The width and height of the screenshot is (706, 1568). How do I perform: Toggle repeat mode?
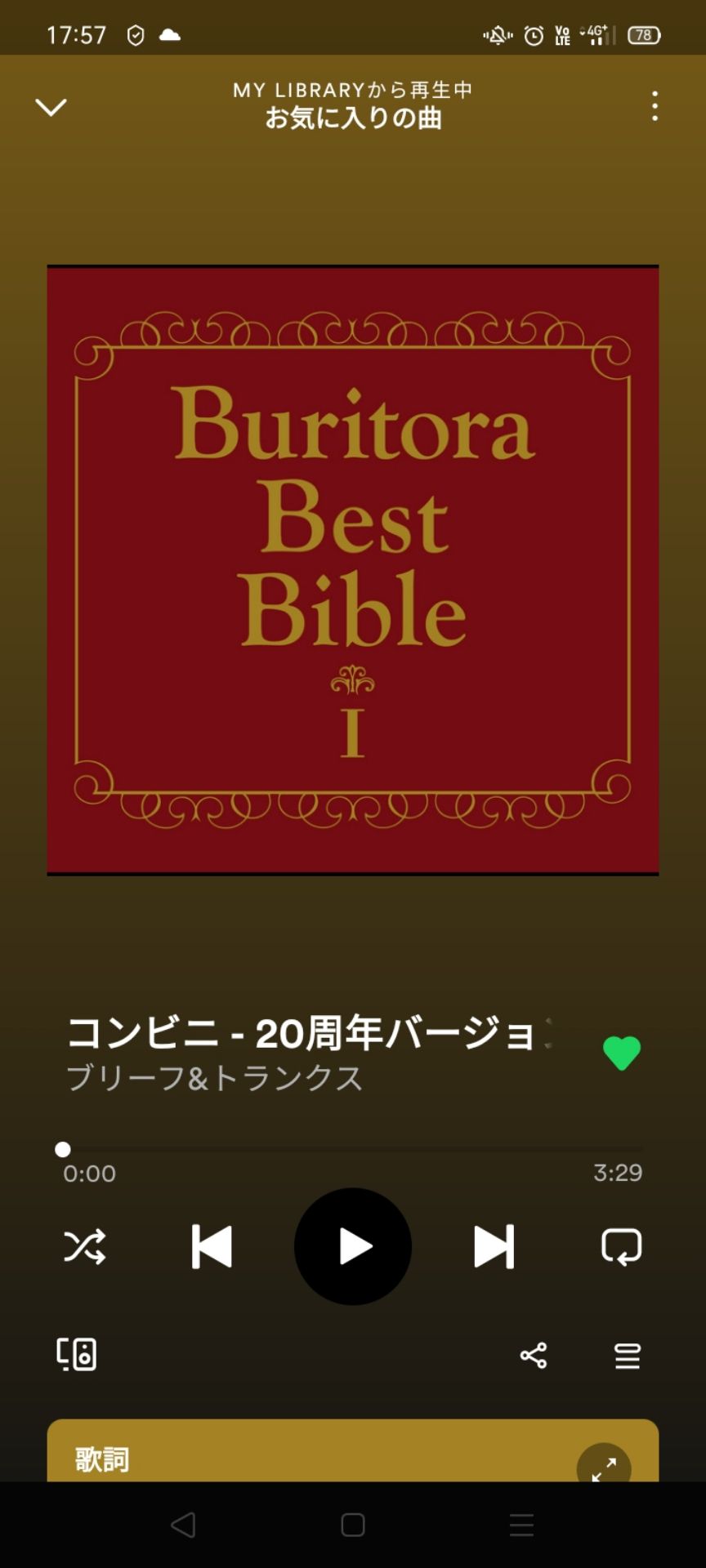(x=621, y=1246)
